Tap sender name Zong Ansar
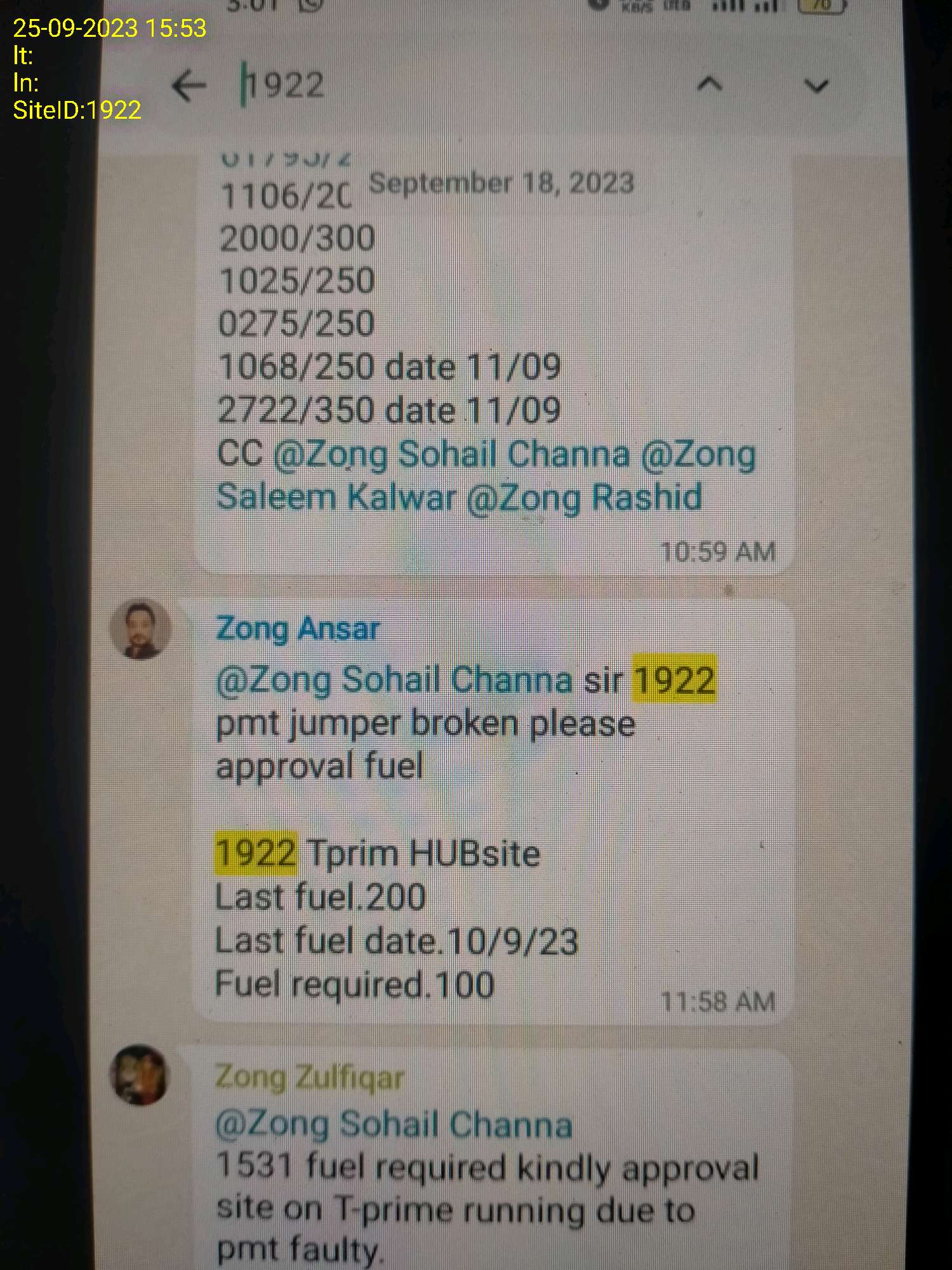952x1270 pixels. (x=298, y=629)
